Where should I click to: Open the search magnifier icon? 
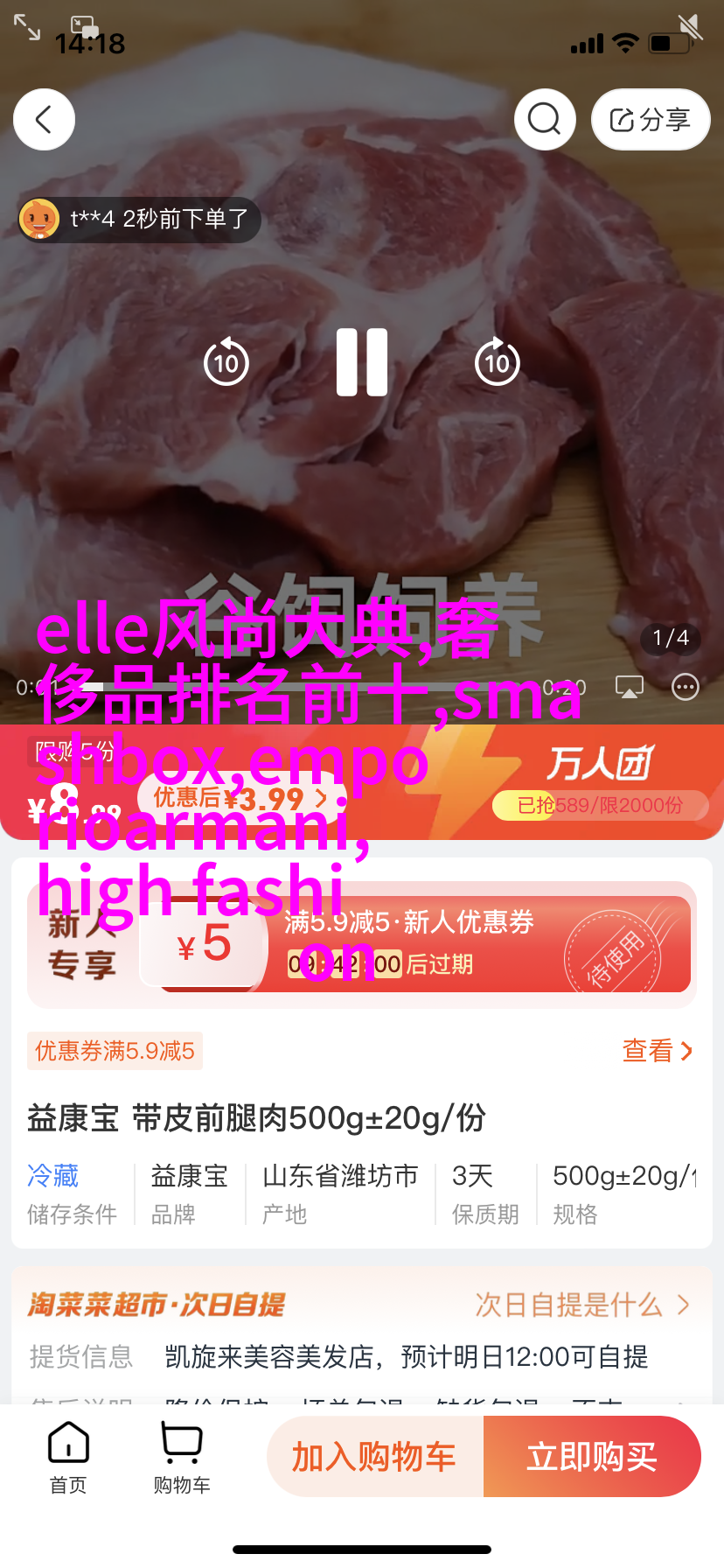545,120
